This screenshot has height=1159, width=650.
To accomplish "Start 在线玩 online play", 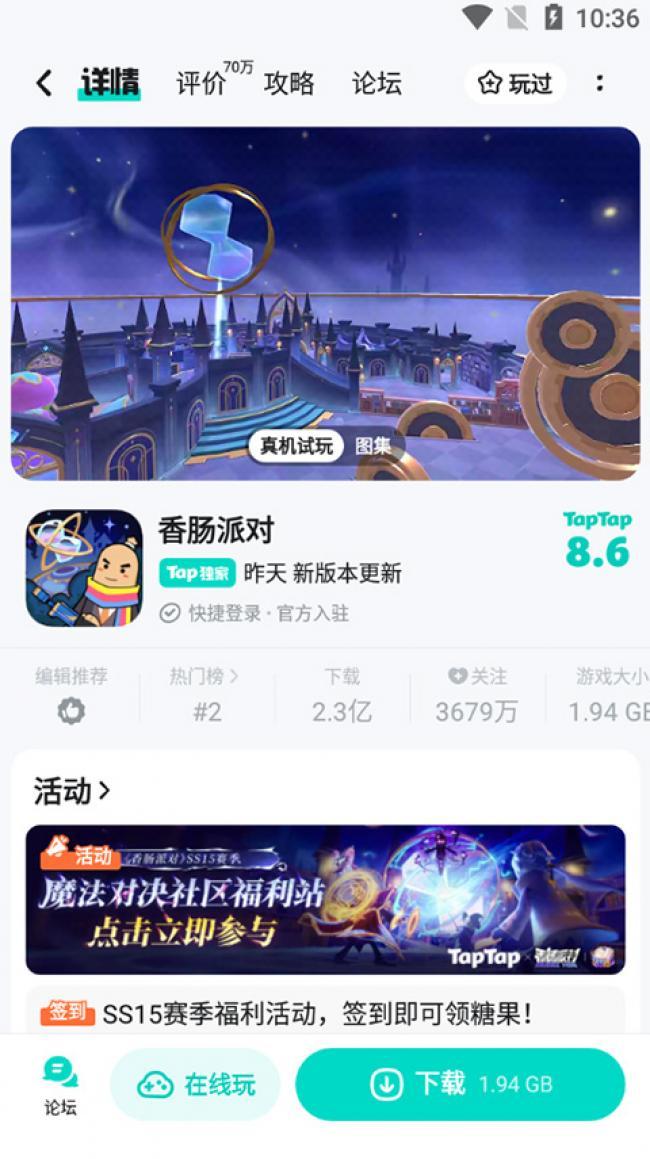I will (195, 1085).
